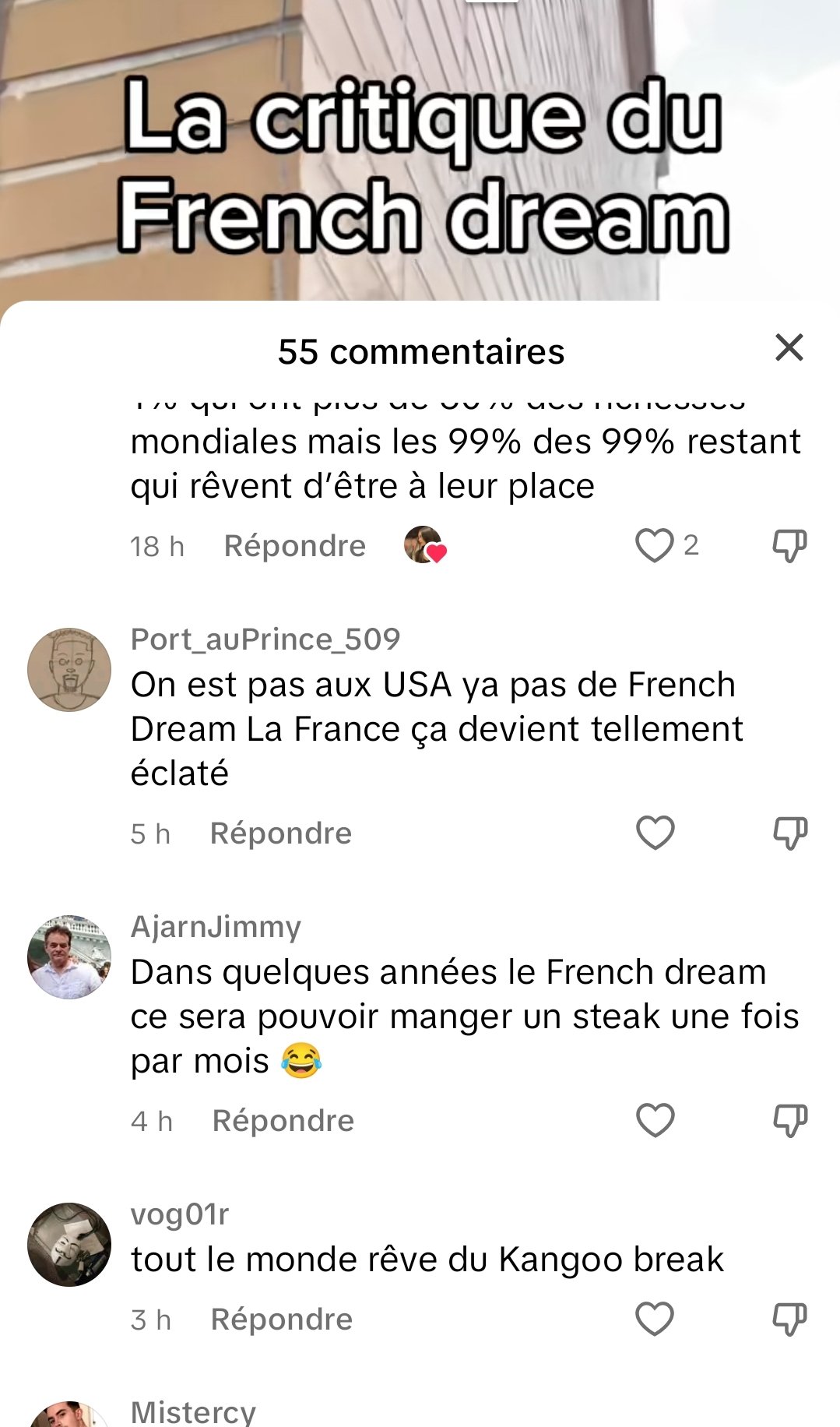Open Mistercy's profile name
This screenshot has width=840, height=1427.
193,1411
